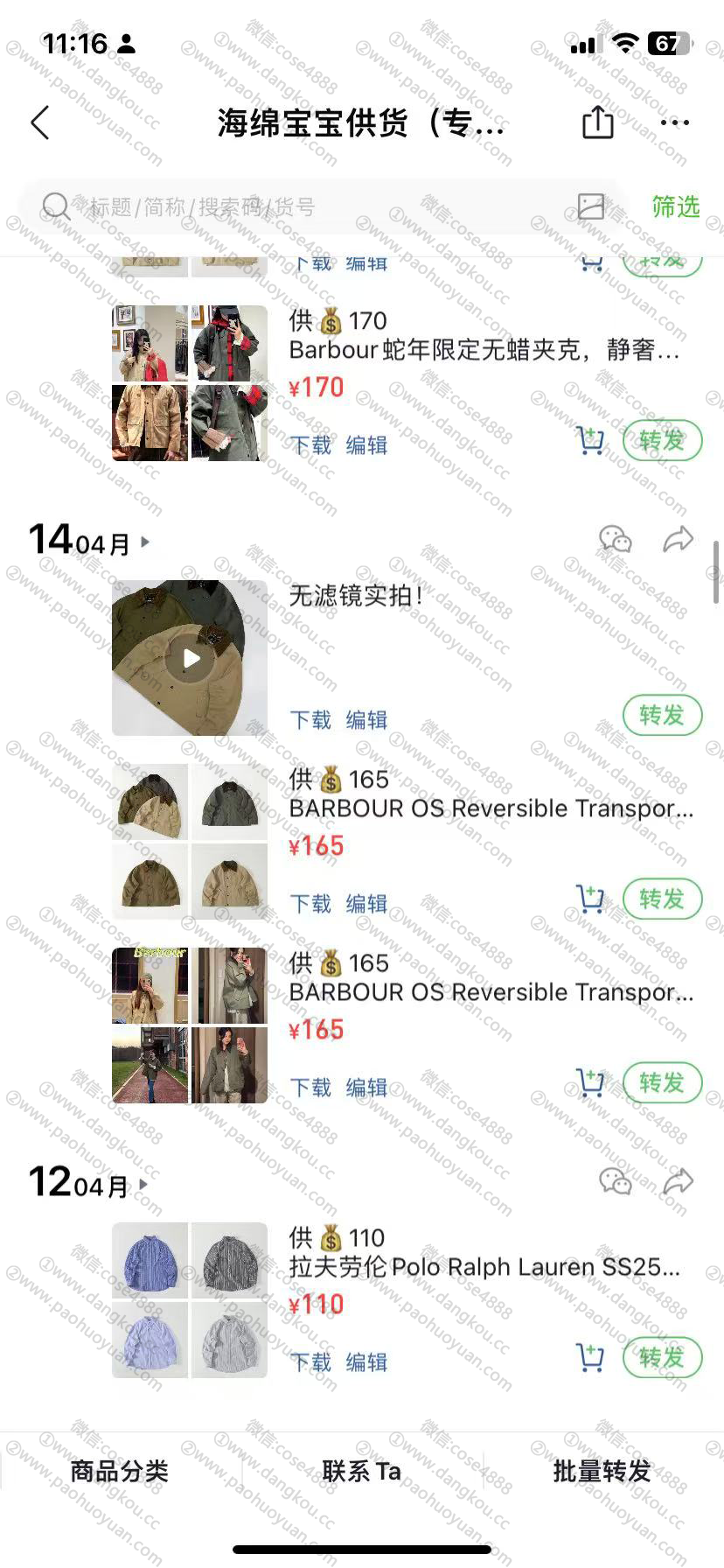Open the 筛选 filter
Viewport: 724px width, 1568px height.
tap(675, 206)
